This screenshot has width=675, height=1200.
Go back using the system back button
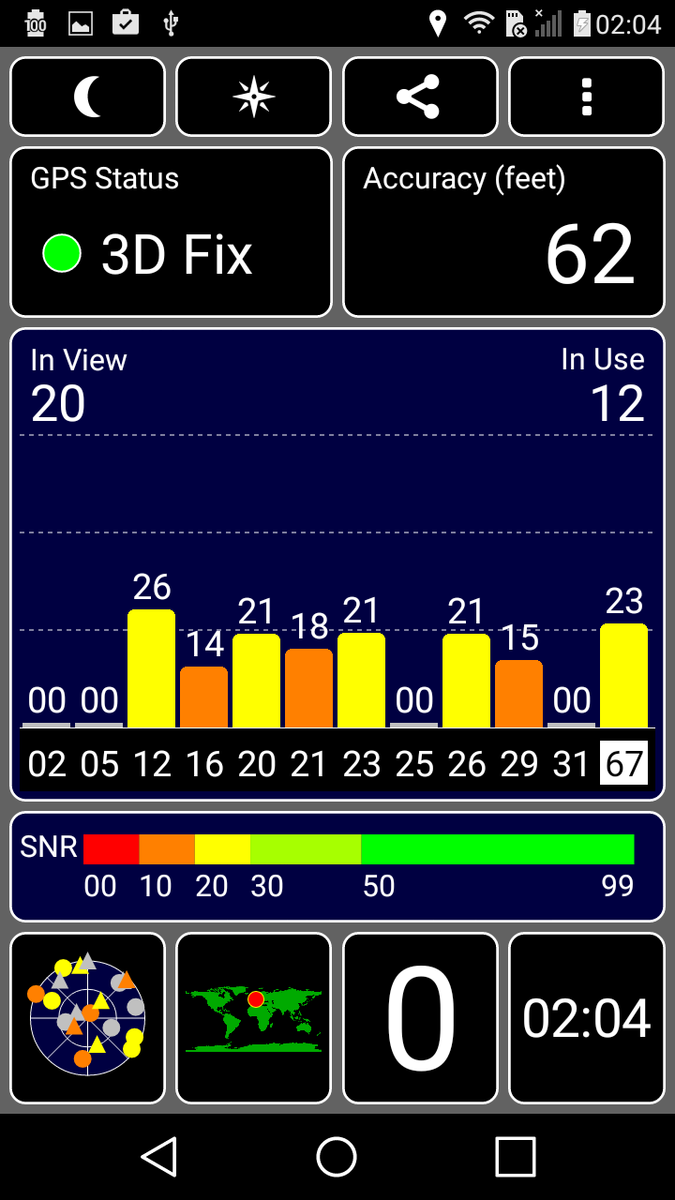tap(159, 1157)
